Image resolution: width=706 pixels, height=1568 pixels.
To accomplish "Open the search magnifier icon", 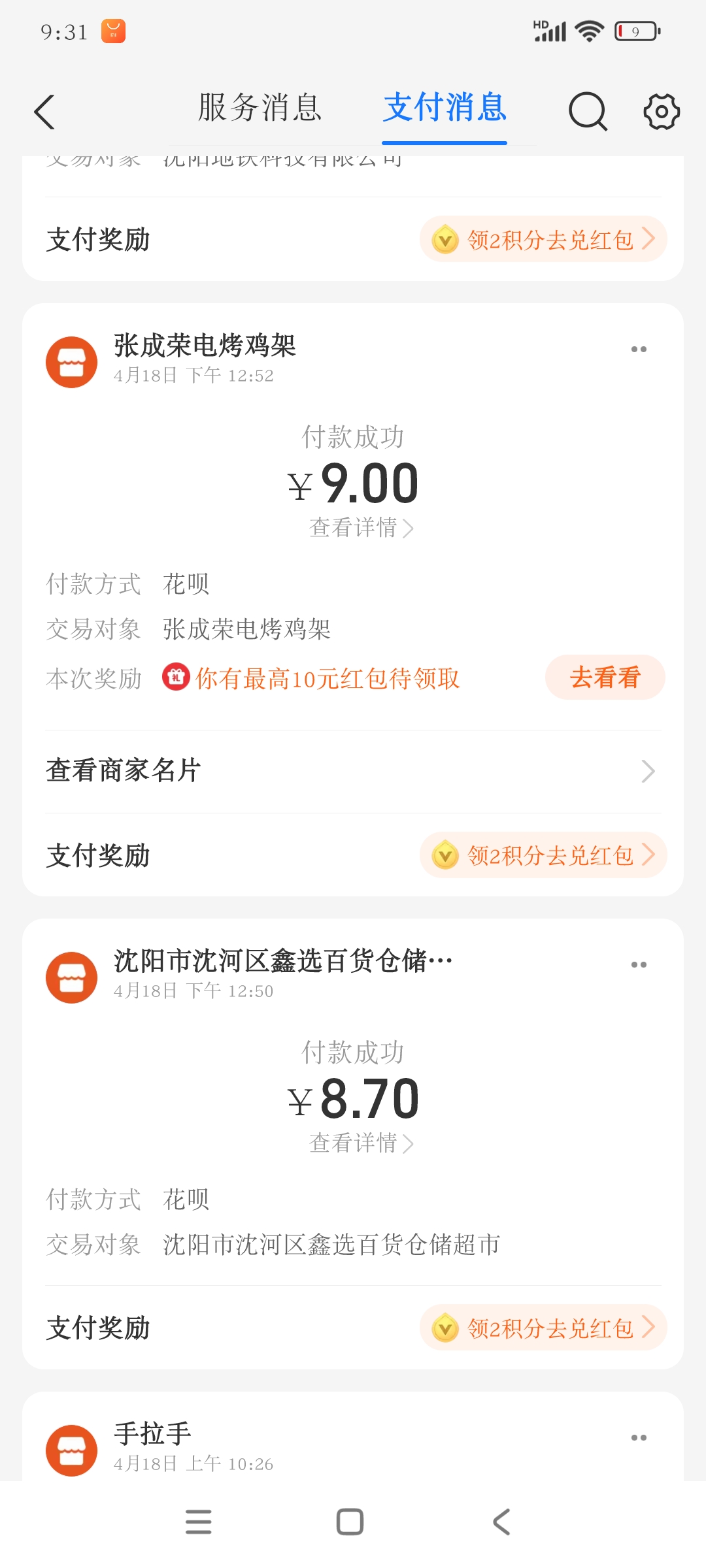I will pyautogui.click(x=588, y=112).
